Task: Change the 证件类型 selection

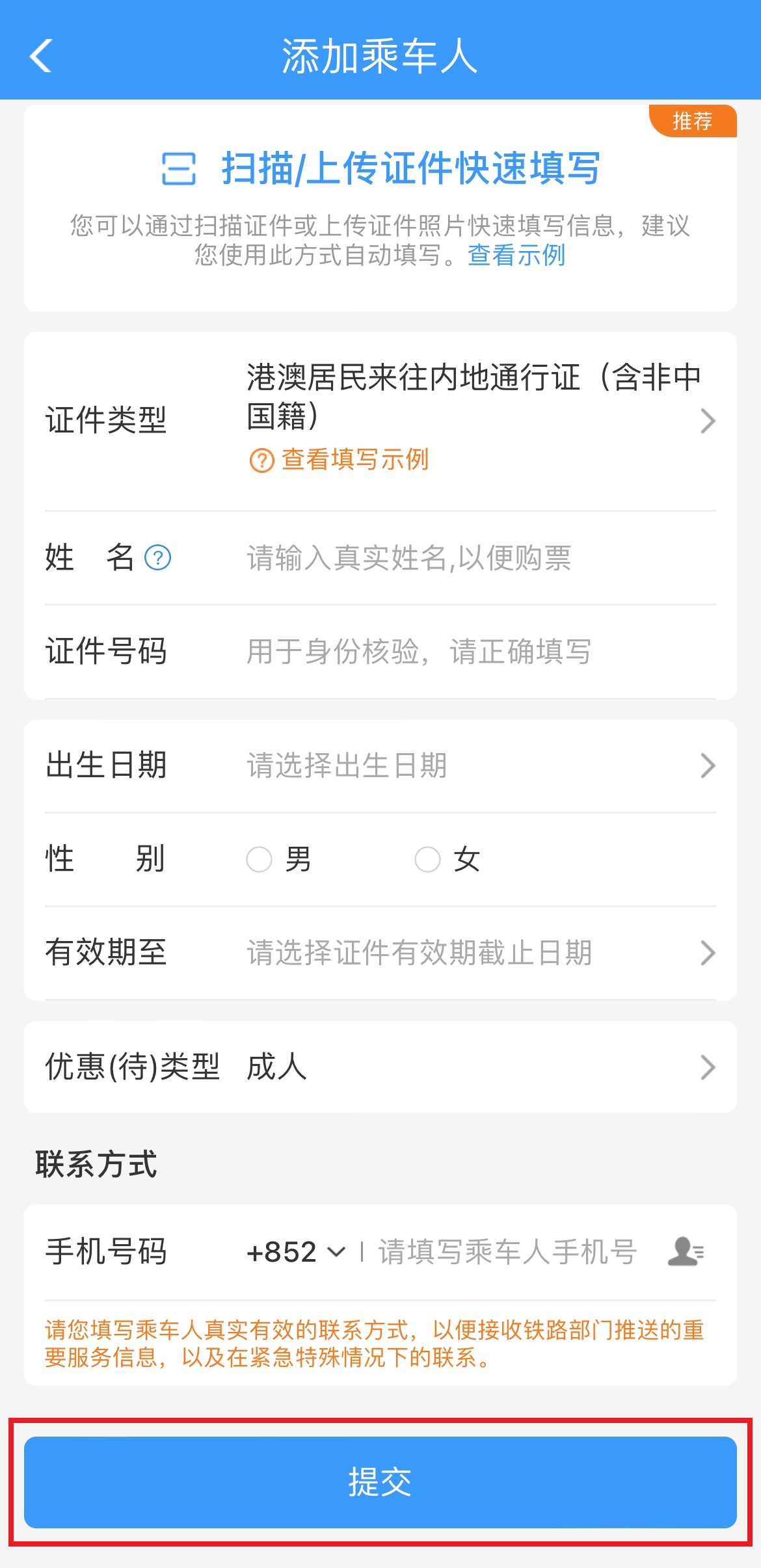Action: click(474, 397)
